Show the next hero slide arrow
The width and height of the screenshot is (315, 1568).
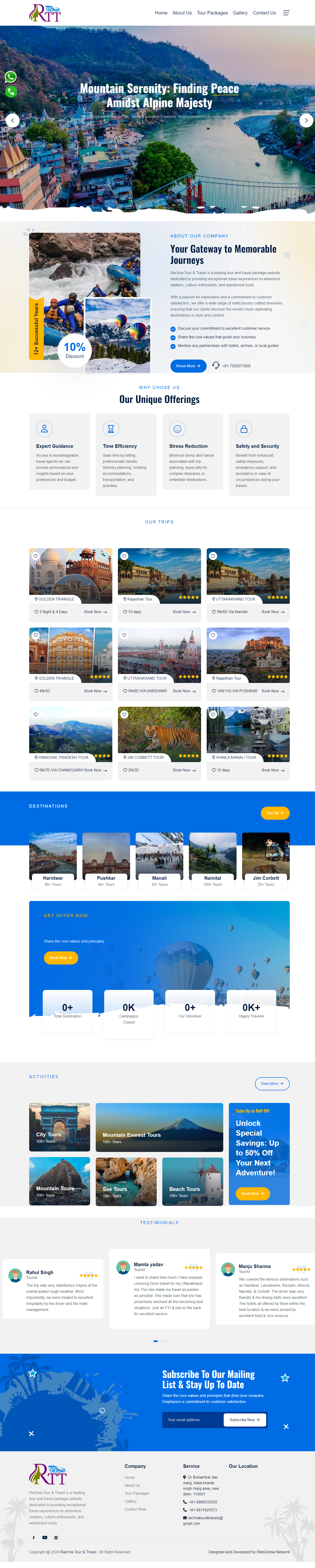tap(306, 120)
